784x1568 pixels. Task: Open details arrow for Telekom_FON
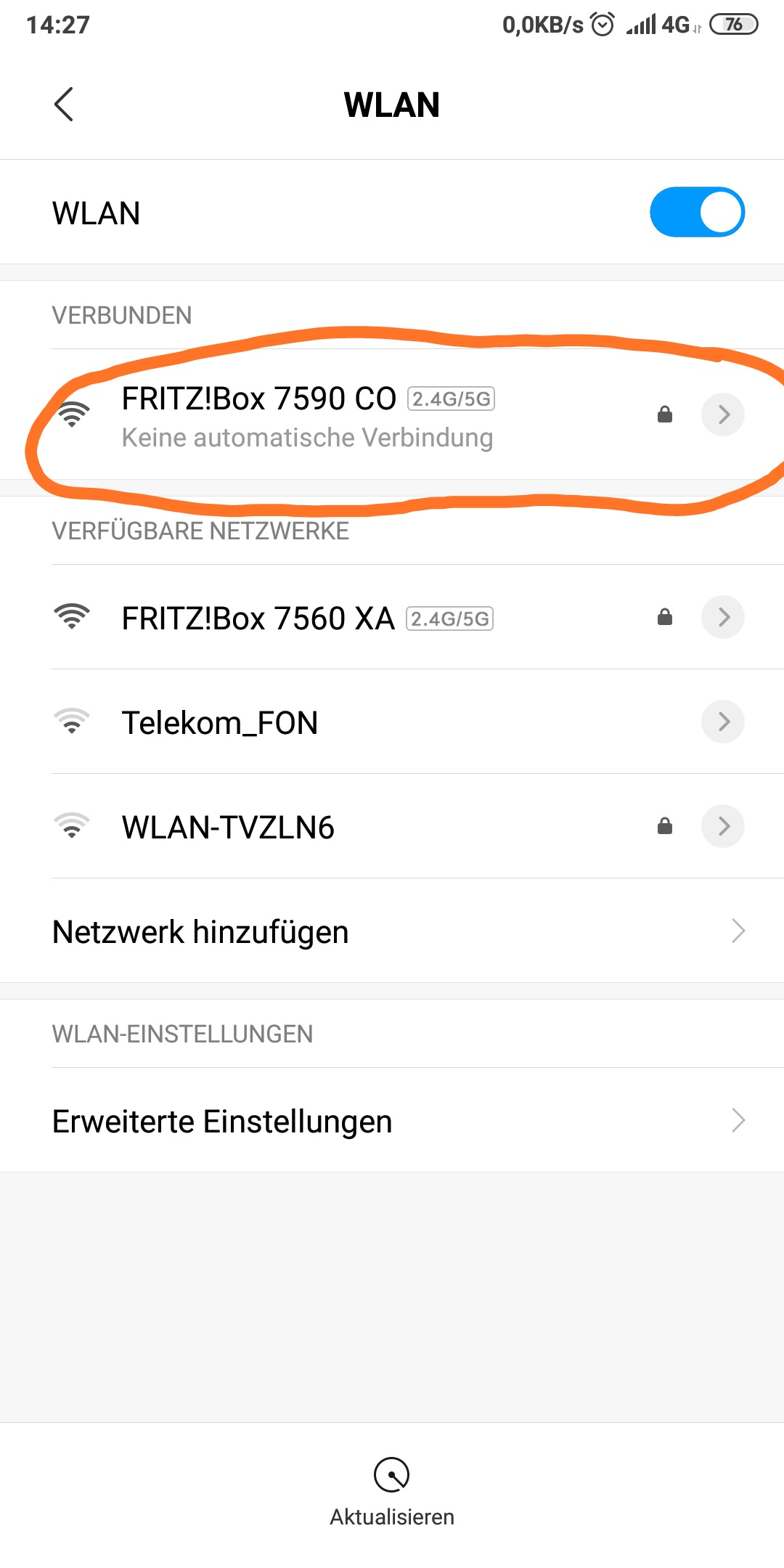[723, 722]
